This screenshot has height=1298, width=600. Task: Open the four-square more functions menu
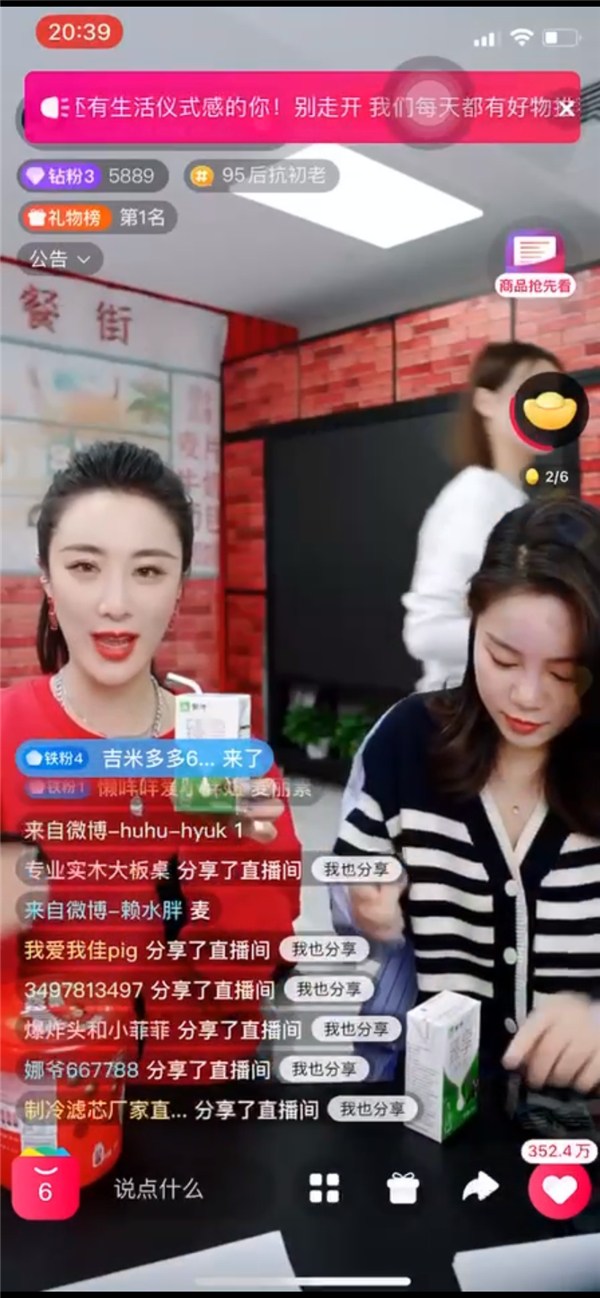(x=324, y=1188)
